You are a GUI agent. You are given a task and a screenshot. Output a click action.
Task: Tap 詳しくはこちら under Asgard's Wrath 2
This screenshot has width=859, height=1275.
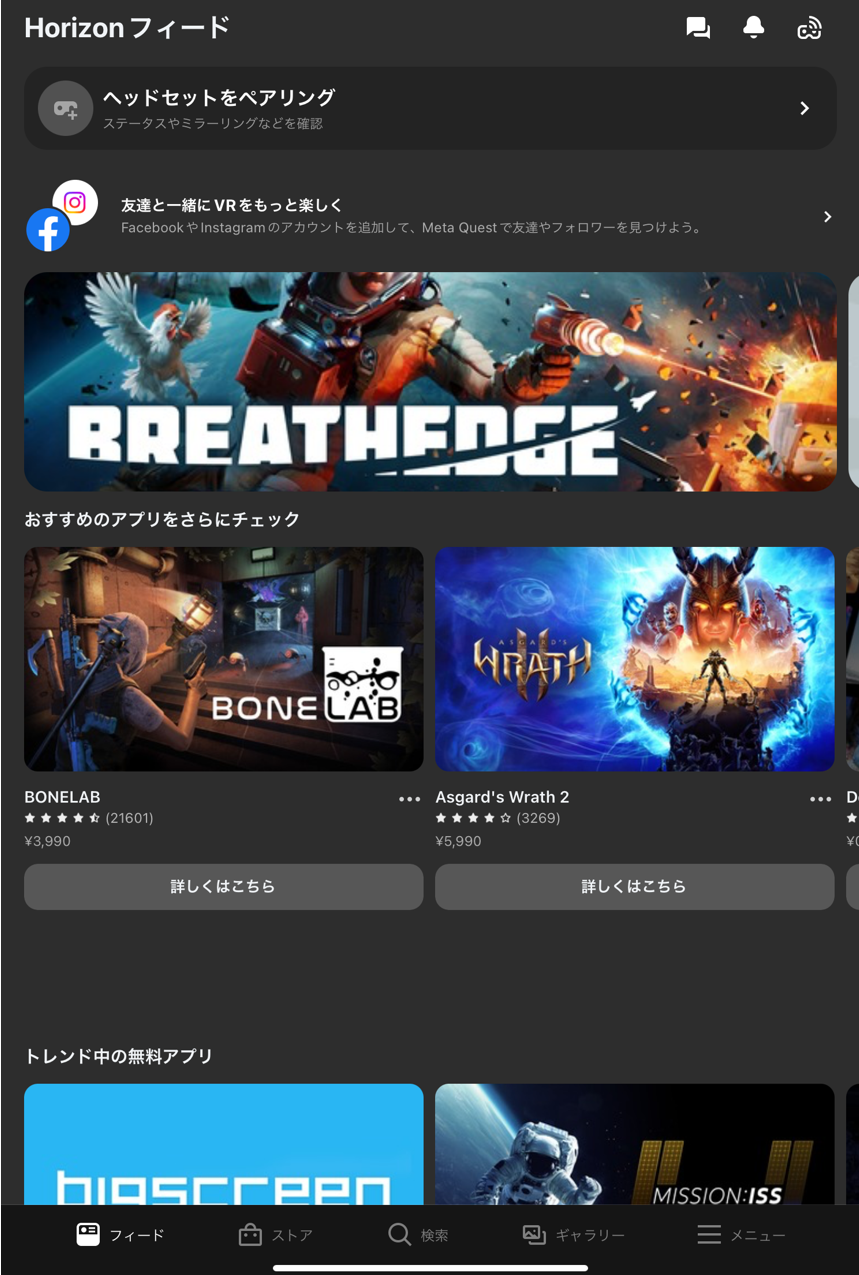coord(634,886)
